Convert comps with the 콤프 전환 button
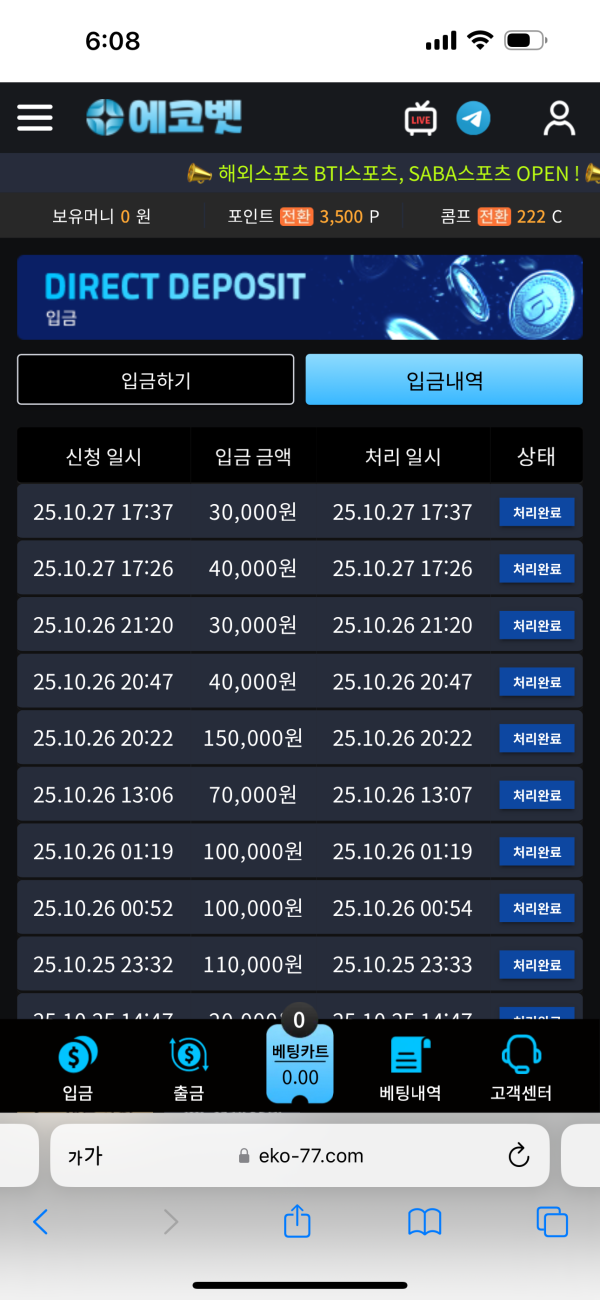600x1300 pixels. point(494,216)
